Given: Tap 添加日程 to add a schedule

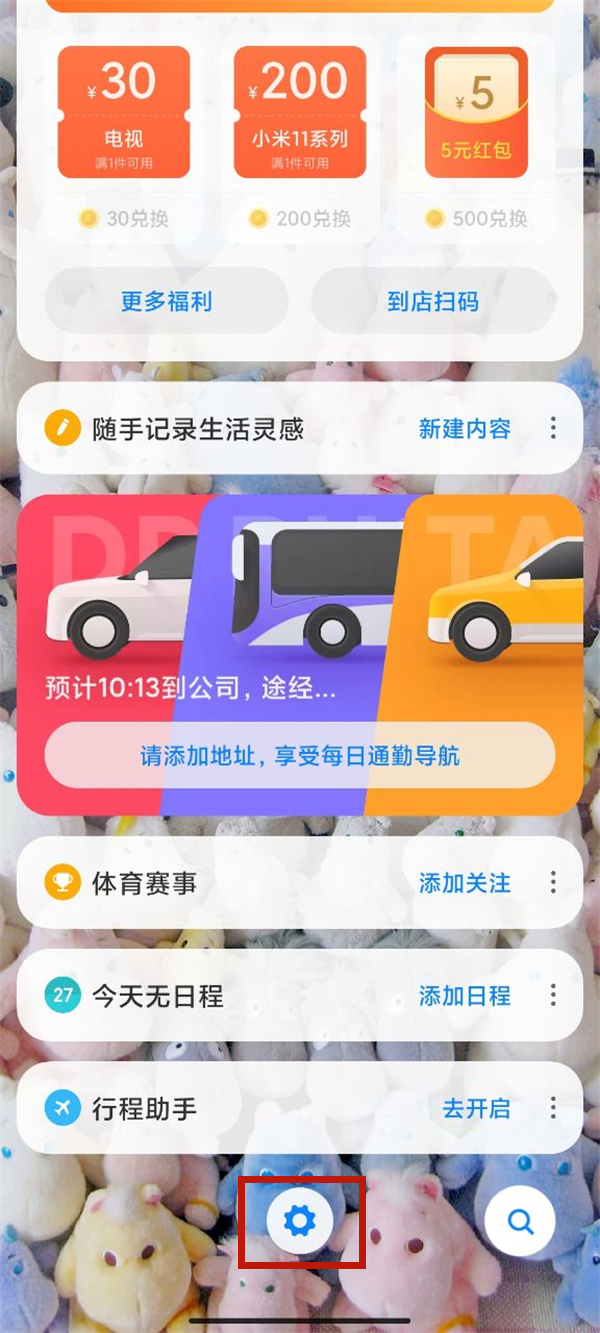Looking at the screenshot, I should click(x=465, y=996).
